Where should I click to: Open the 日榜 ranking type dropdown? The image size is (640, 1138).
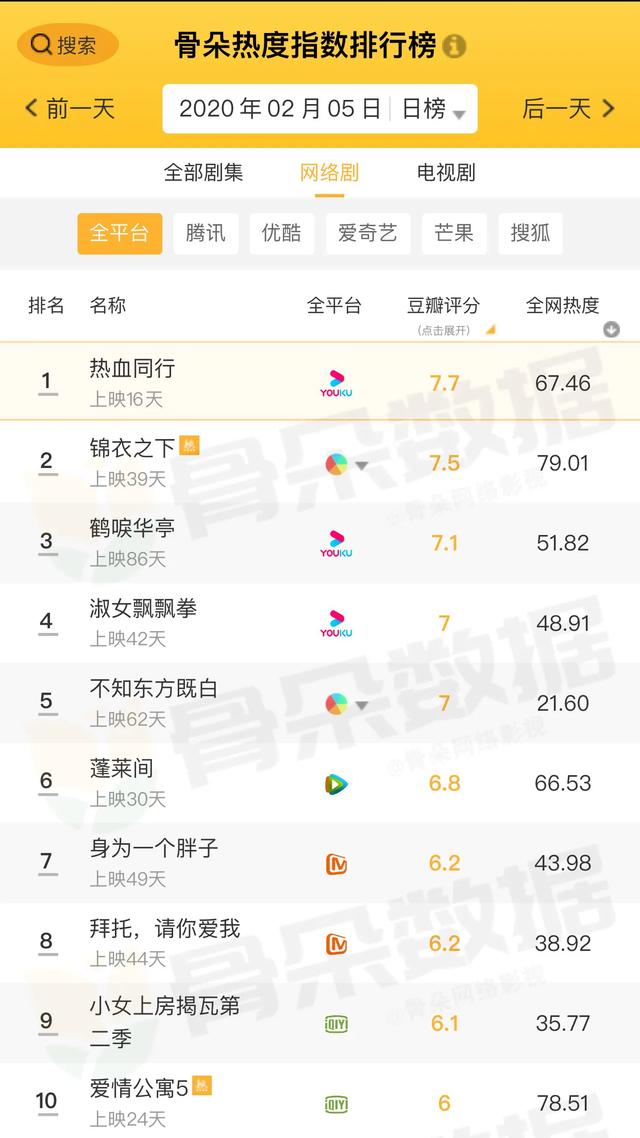pyautogui.click(x=434, y=109)
